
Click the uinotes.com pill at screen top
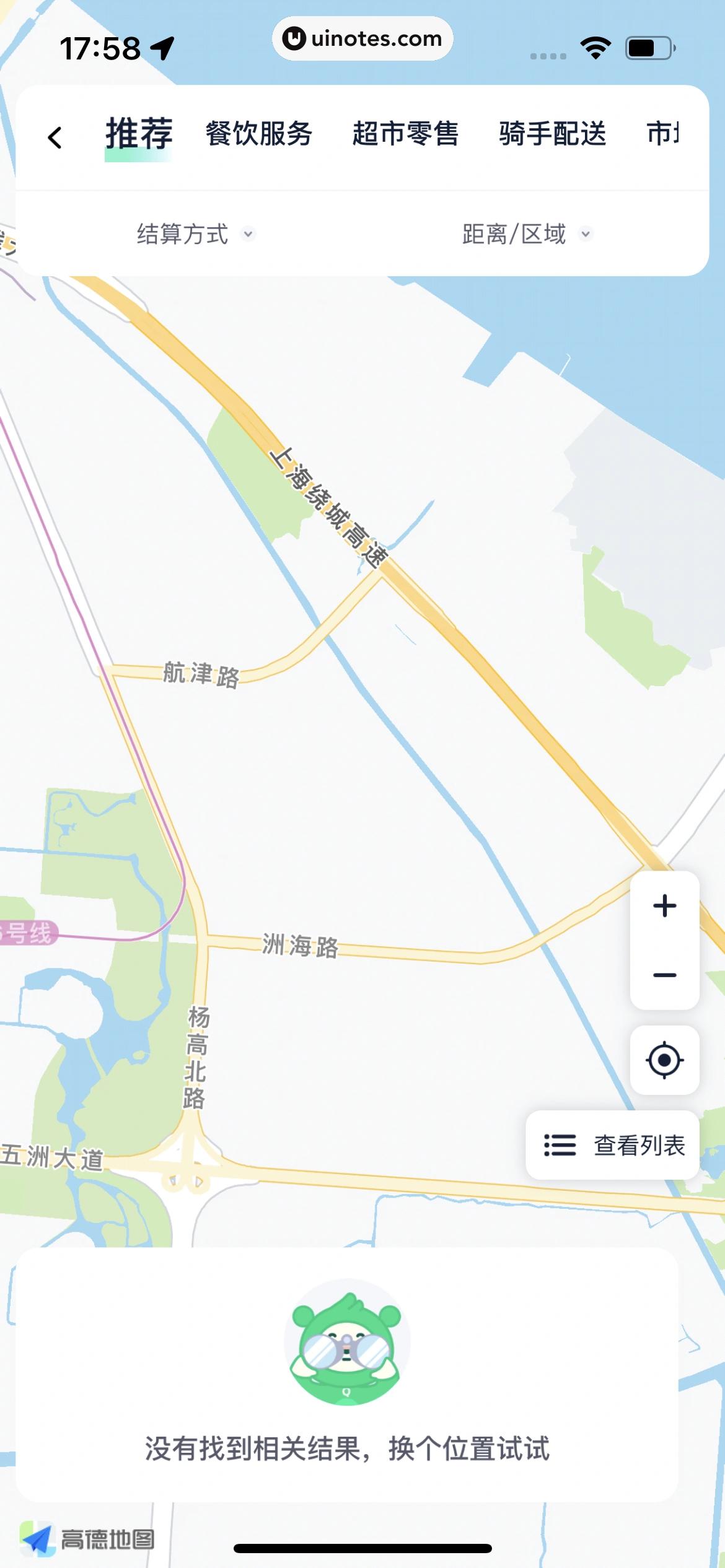(x=362, y=38)
